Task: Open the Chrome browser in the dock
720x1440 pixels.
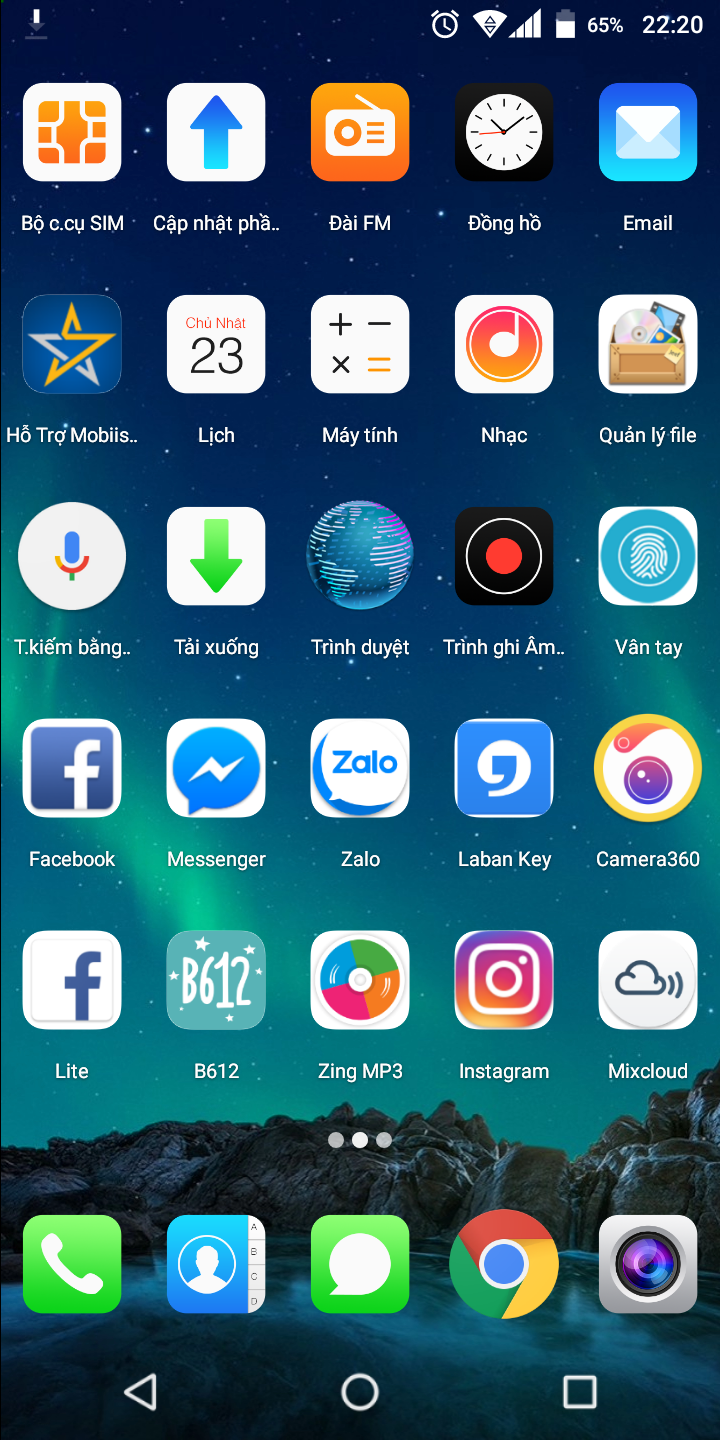Action: click(504, 1265)
